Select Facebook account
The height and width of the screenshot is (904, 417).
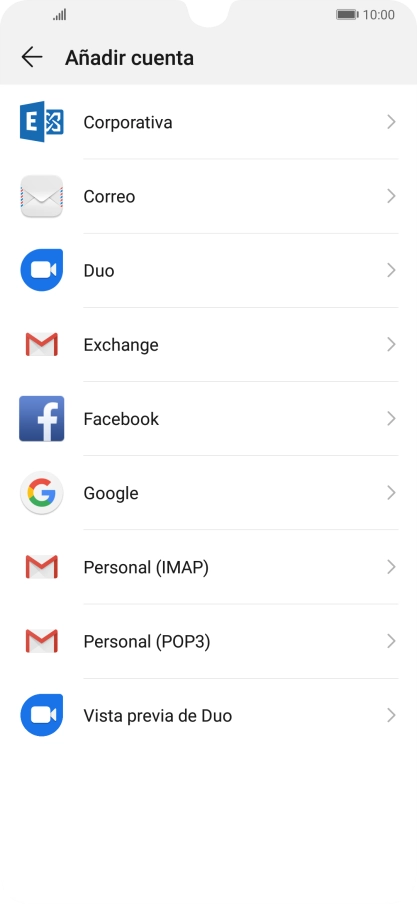point(208,419)
